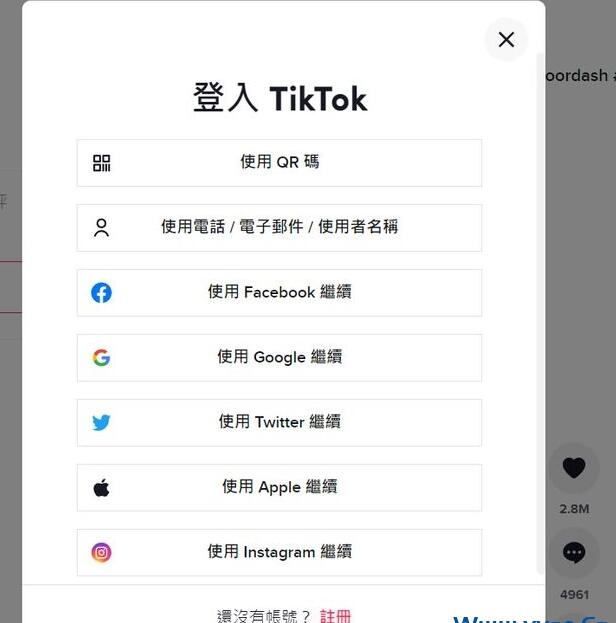Open the 註冊 sign-up link
Image resolution: width=616 pixels, height=623 pixels.
[336, 615]
